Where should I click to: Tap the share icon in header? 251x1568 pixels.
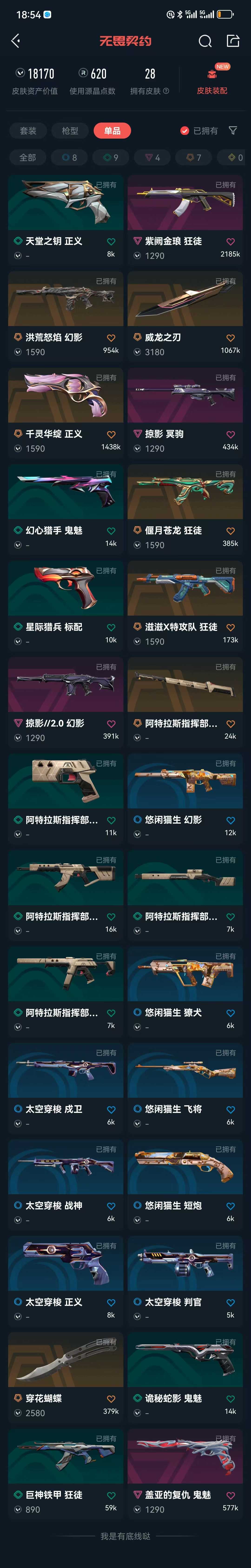point(233,41)
